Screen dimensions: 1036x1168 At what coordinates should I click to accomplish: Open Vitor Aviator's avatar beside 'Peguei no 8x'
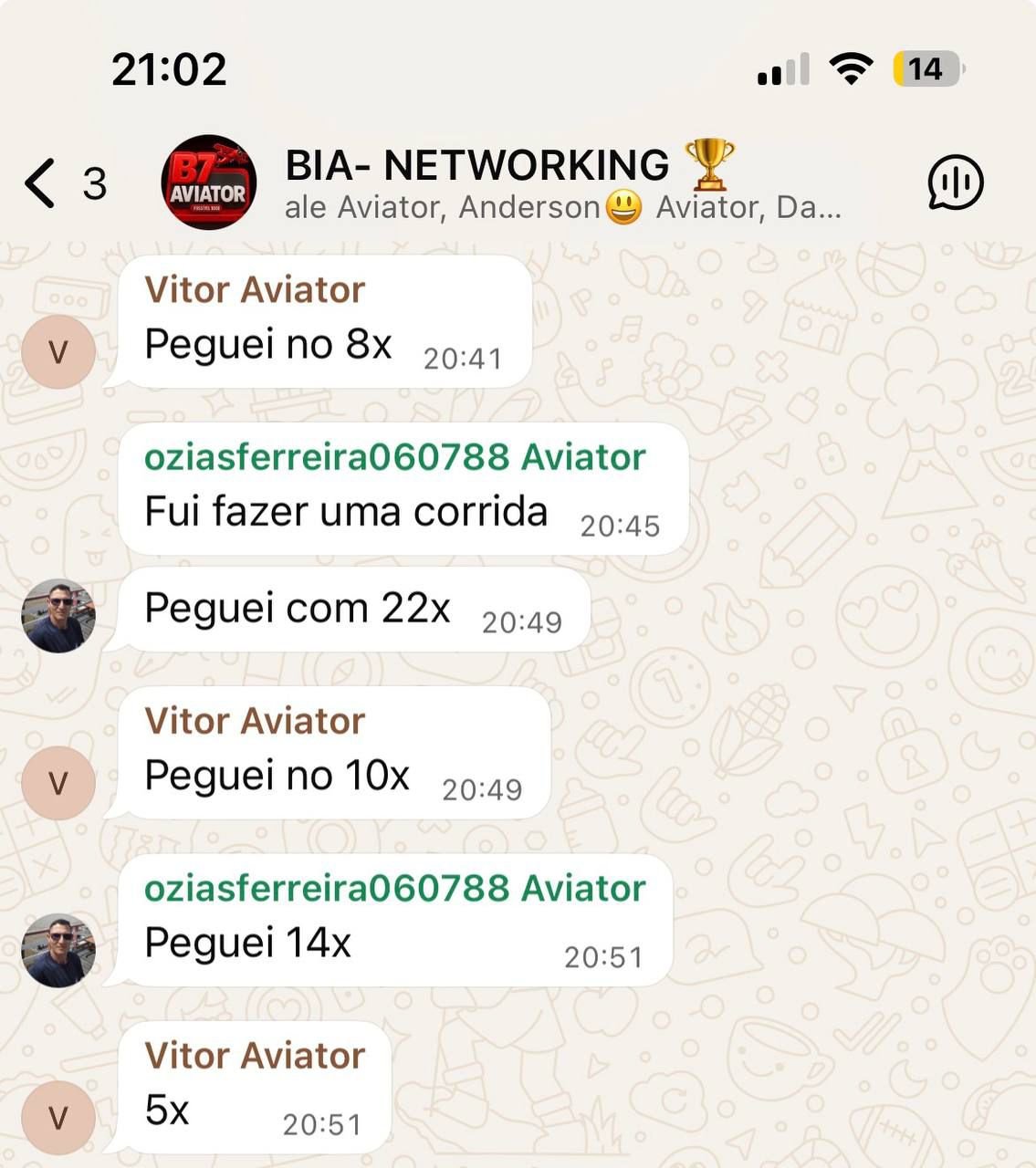(58, 352)
